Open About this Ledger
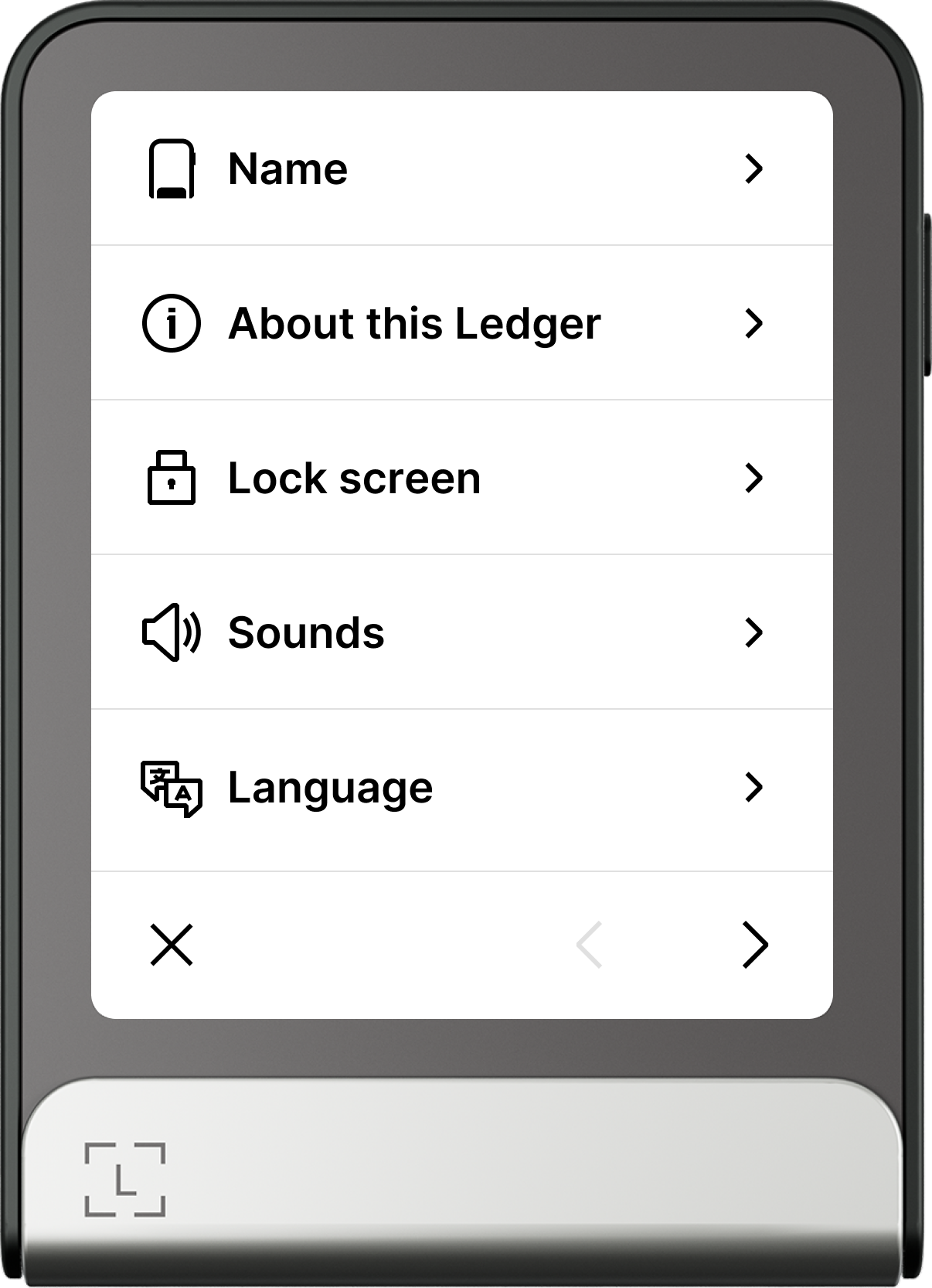 click(461, 323)
